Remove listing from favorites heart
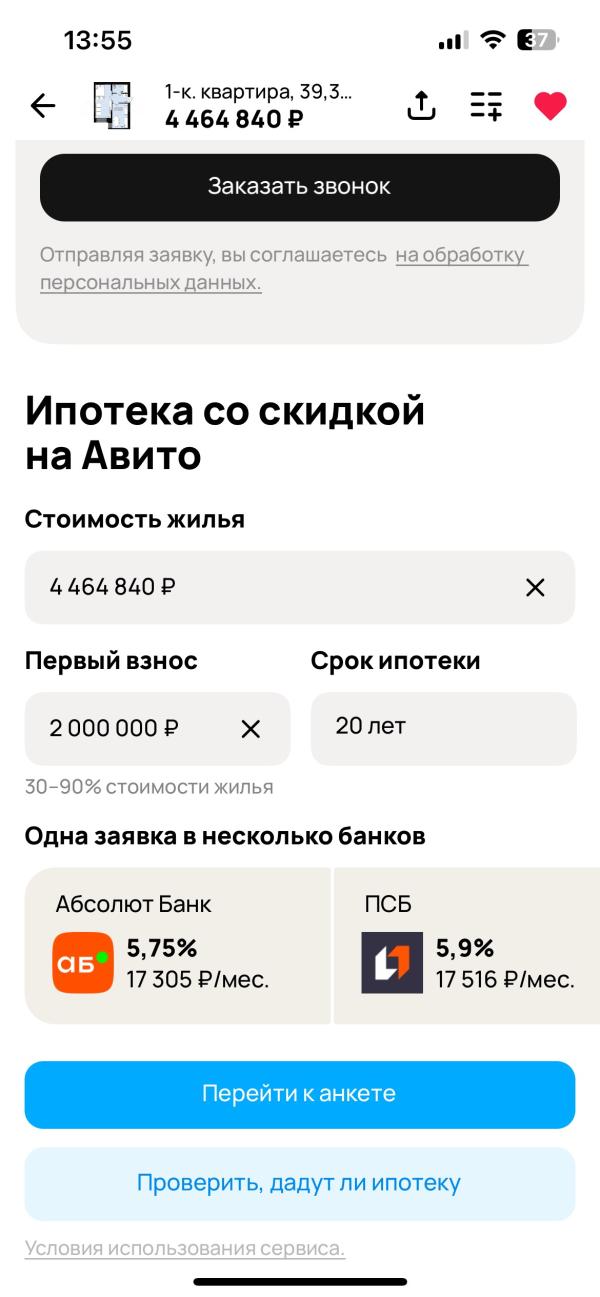The height and width of the screenshot is (1297, 600). pos(550,105)
